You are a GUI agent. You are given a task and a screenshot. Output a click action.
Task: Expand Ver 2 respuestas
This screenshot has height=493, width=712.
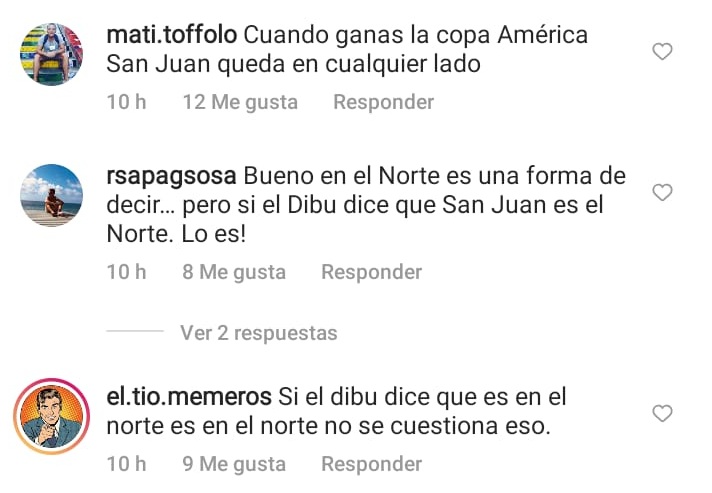click(x=258, y=333)
